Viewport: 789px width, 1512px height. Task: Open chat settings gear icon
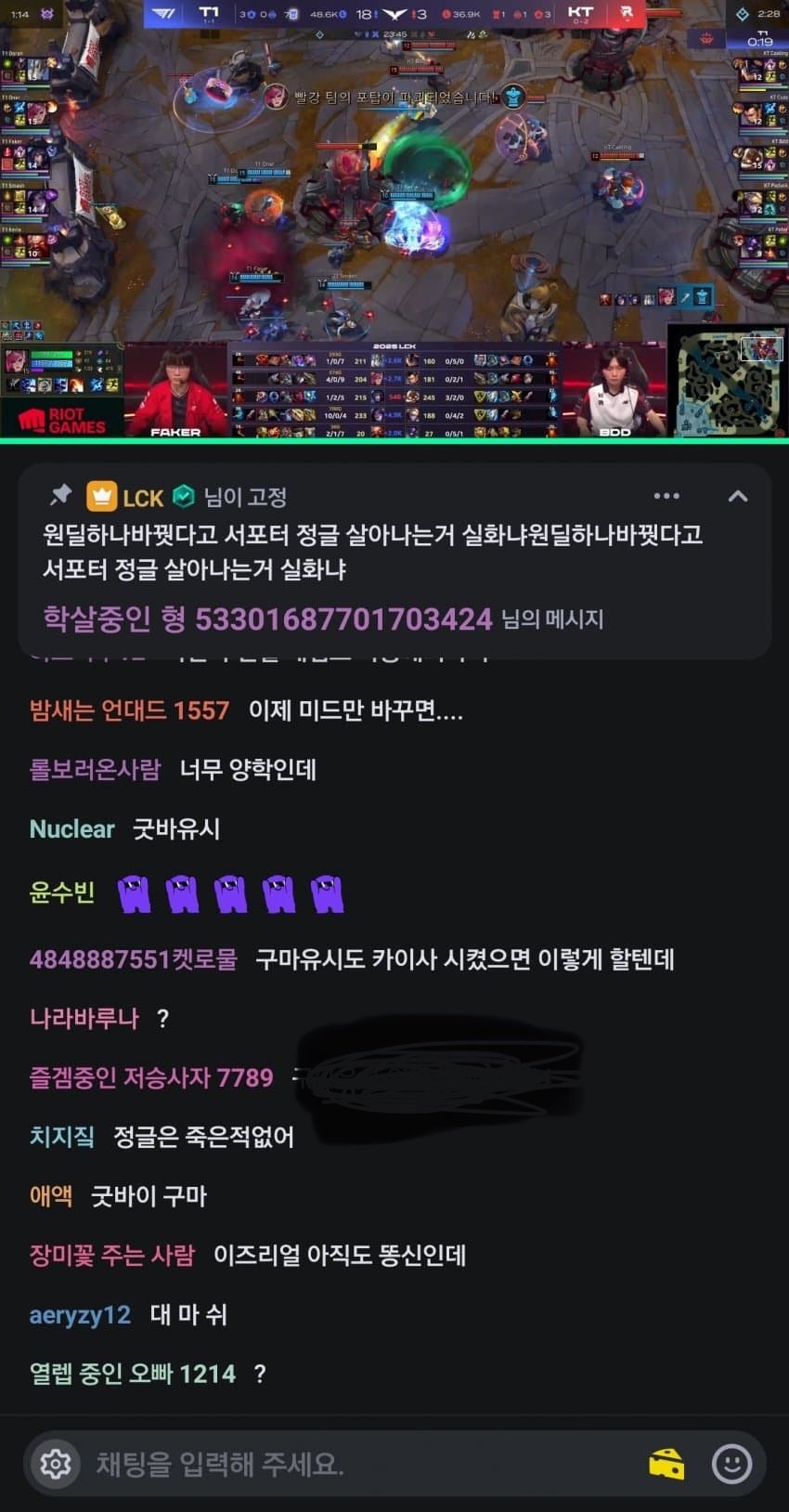(56, 1464)
